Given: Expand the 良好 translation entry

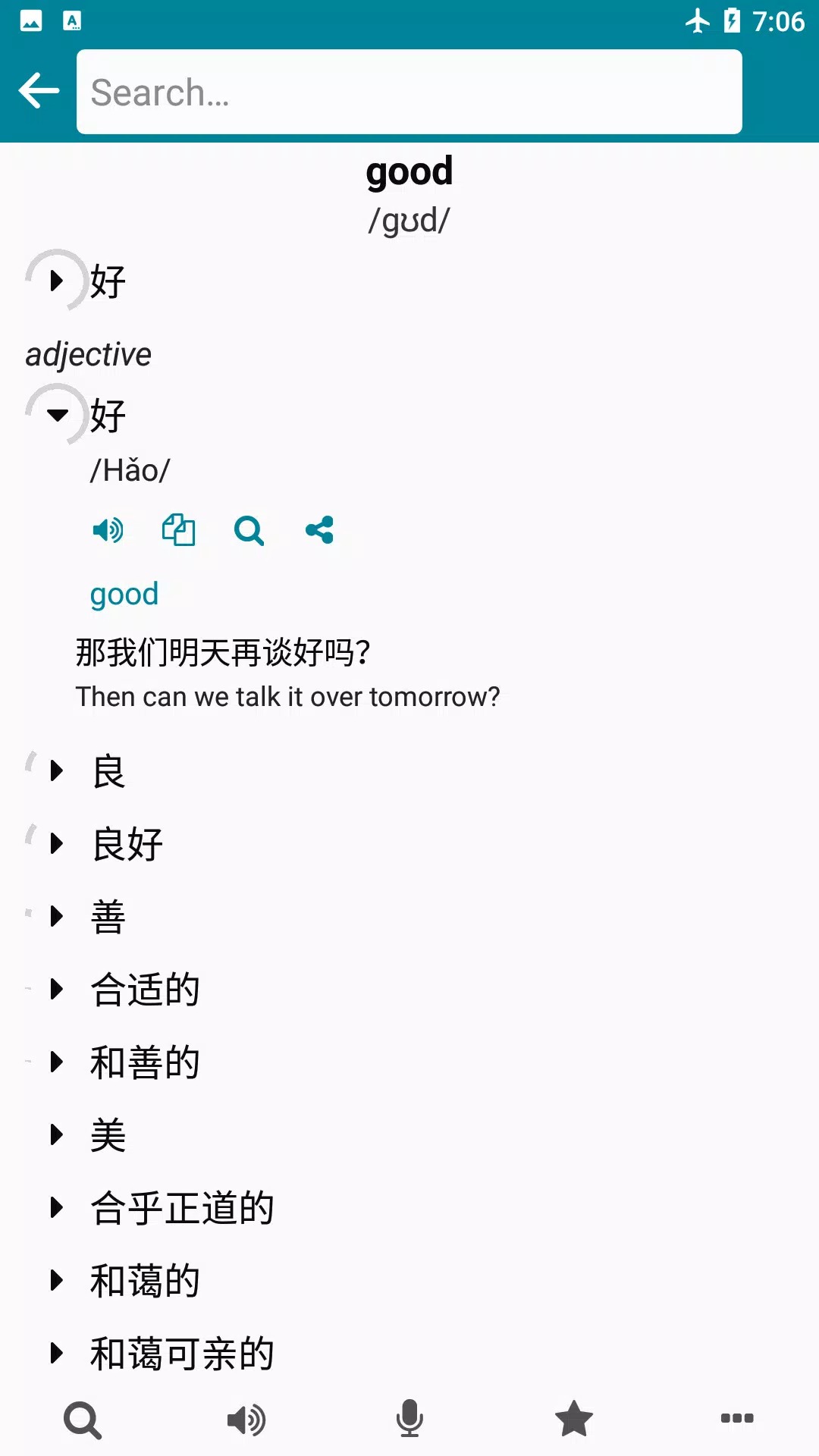Looking at the screenshot, I should (57, 843).
